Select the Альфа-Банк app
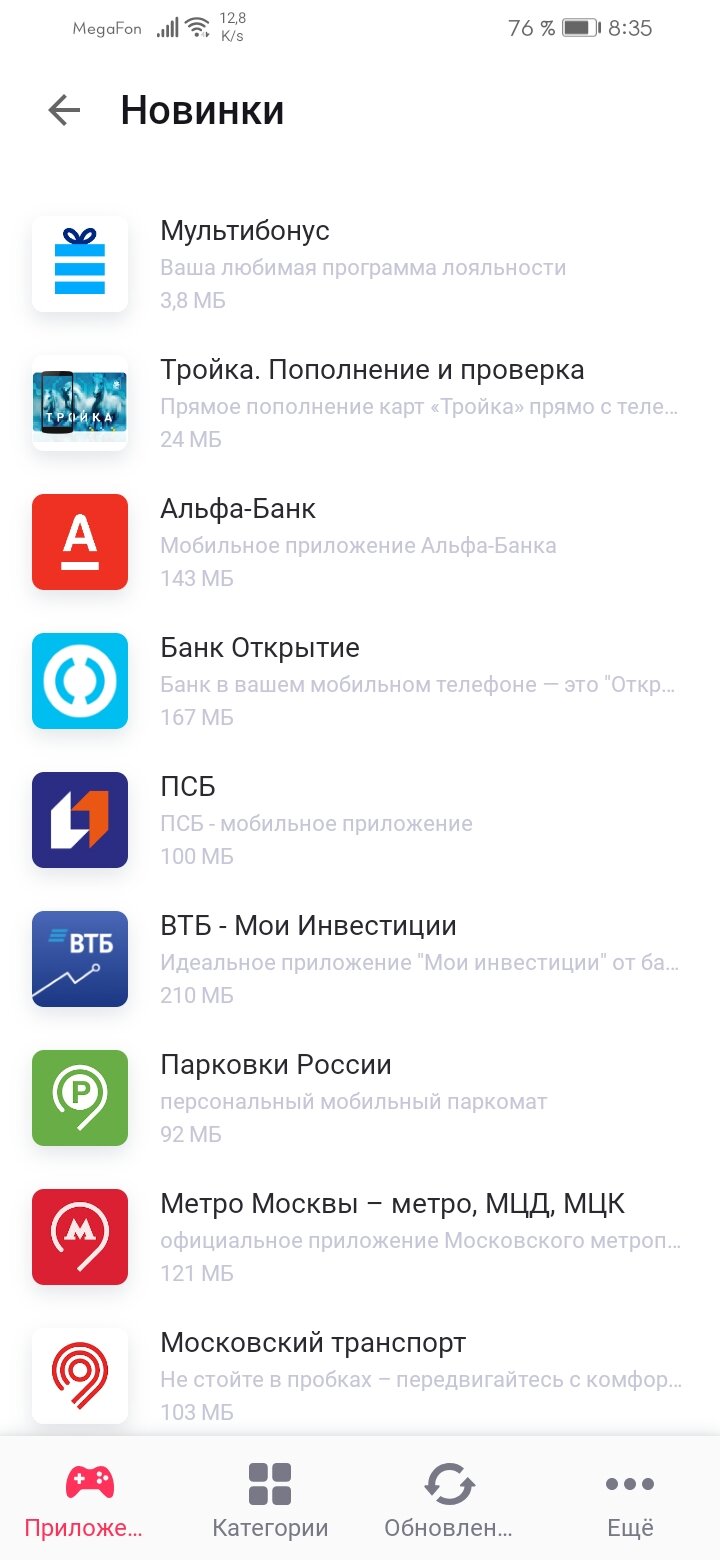720x1560 pixels. (x=360, y=542)
